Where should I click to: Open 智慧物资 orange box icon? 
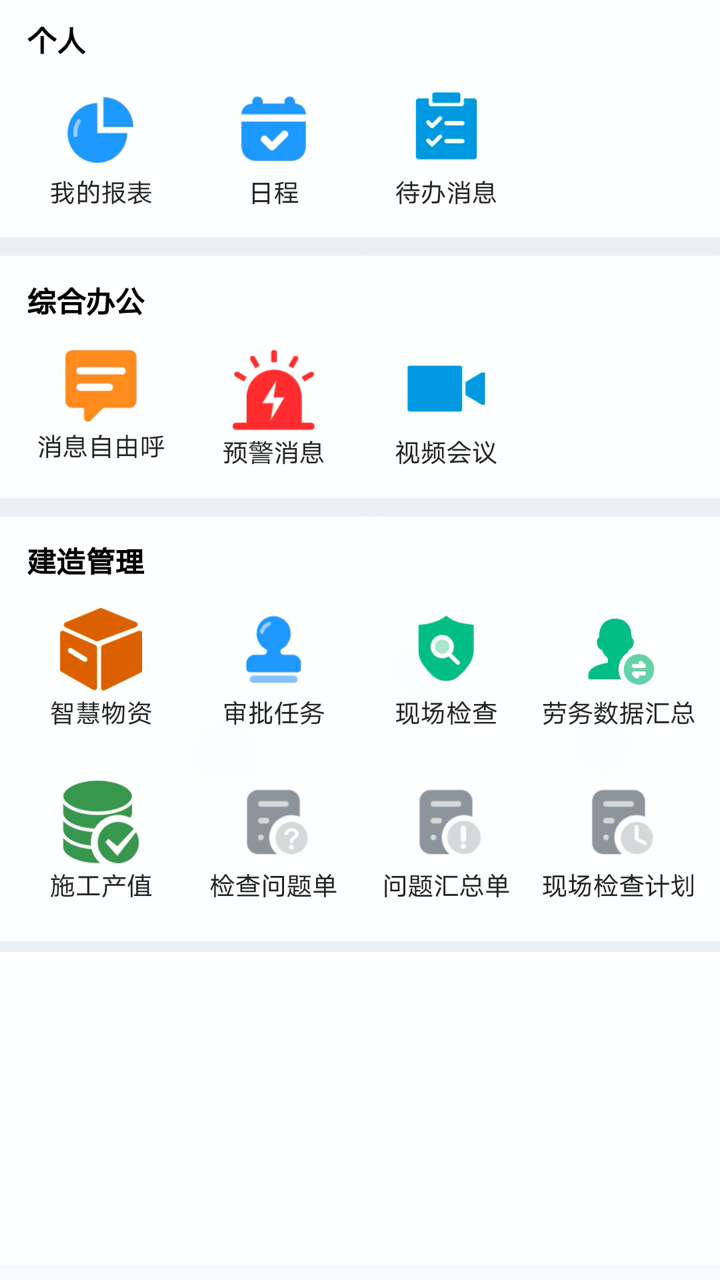pos(100,648)
